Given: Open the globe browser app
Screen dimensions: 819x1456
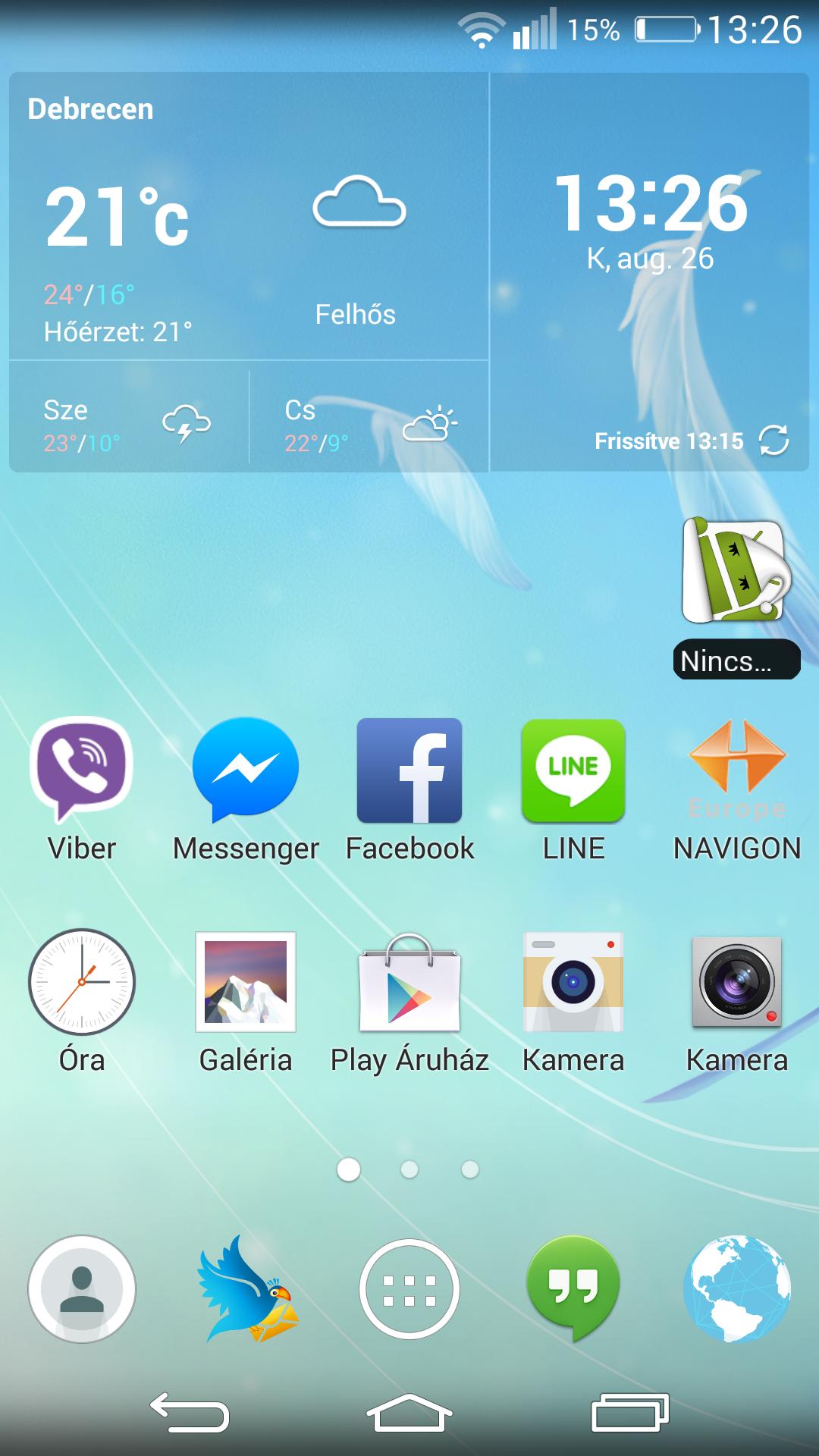Looking at the screenshot, I should click(x=737, y=1289).
